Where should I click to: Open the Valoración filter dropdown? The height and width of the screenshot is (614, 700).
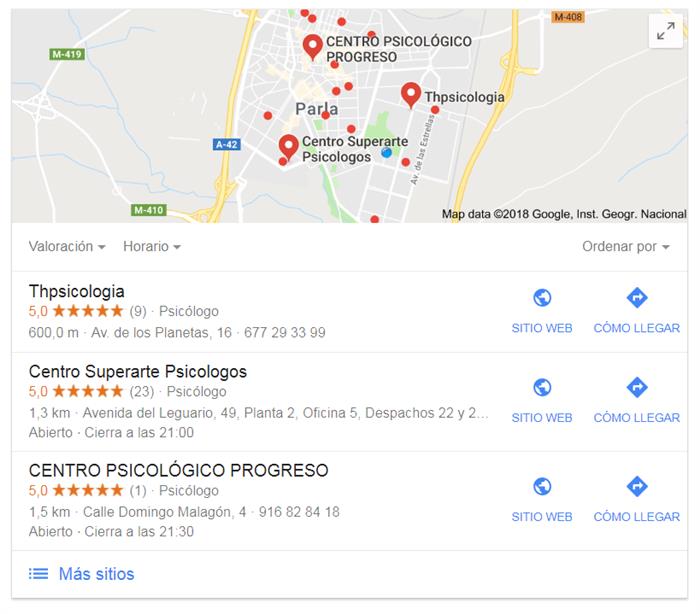(67, 246)
